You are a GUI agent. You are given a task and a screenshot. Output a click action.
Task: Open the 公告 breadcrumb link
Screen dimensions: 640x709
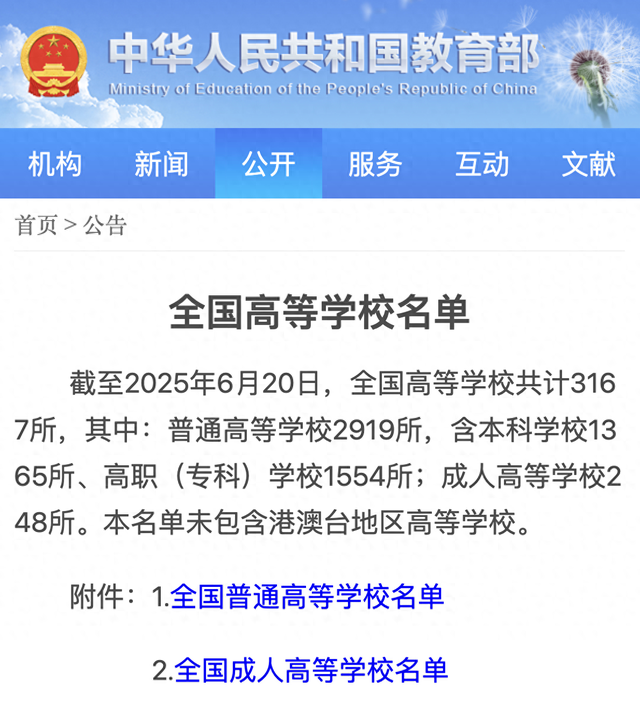(x=105, y=225)
